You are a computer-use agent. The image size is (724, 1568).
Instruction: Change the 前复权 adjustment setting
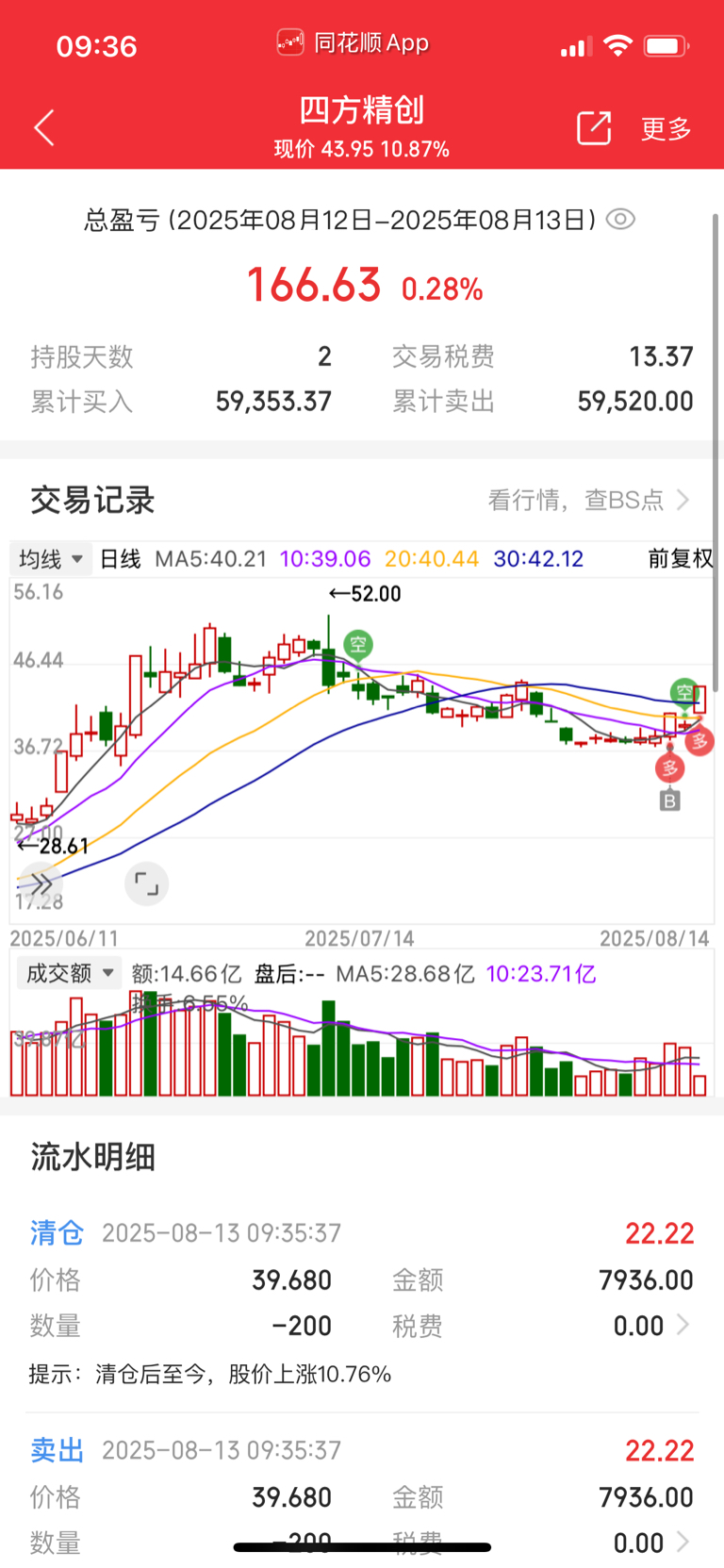[680, 559]
